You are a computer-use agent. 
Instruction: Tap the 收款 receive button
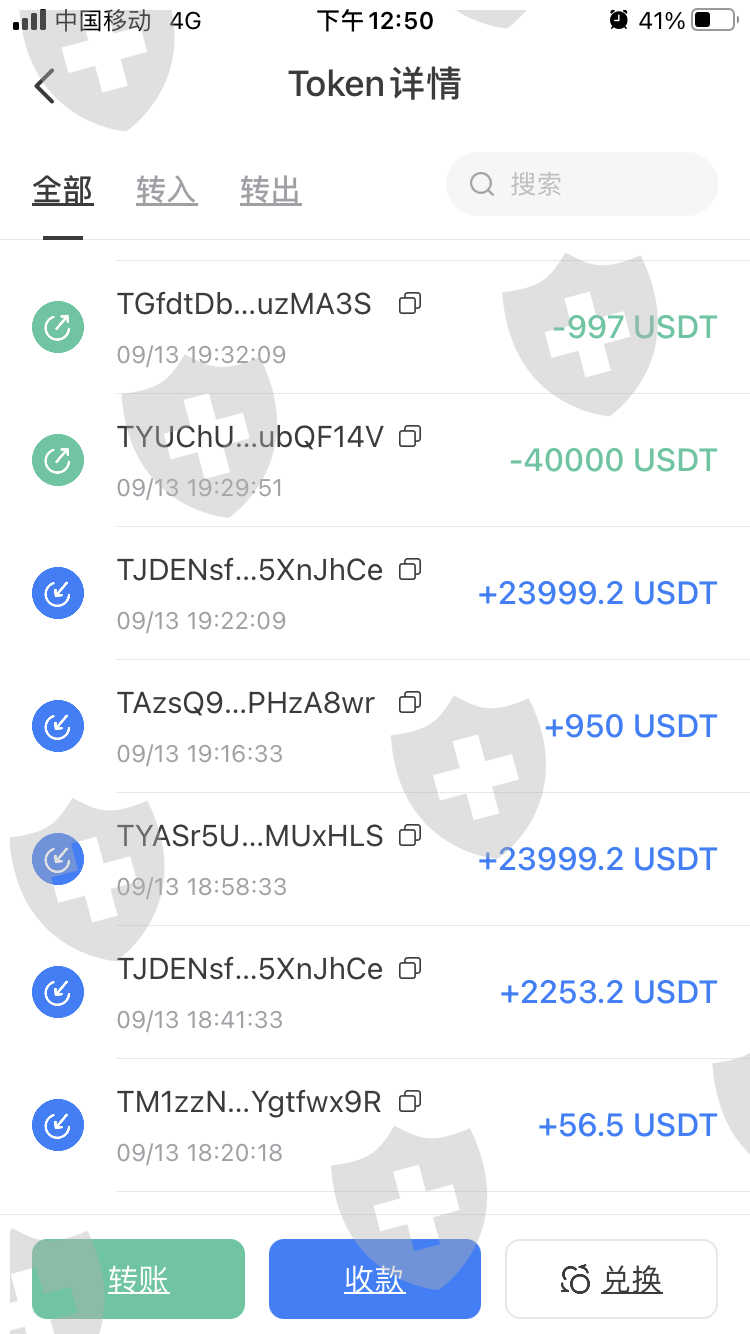(x=375, y=1279)
